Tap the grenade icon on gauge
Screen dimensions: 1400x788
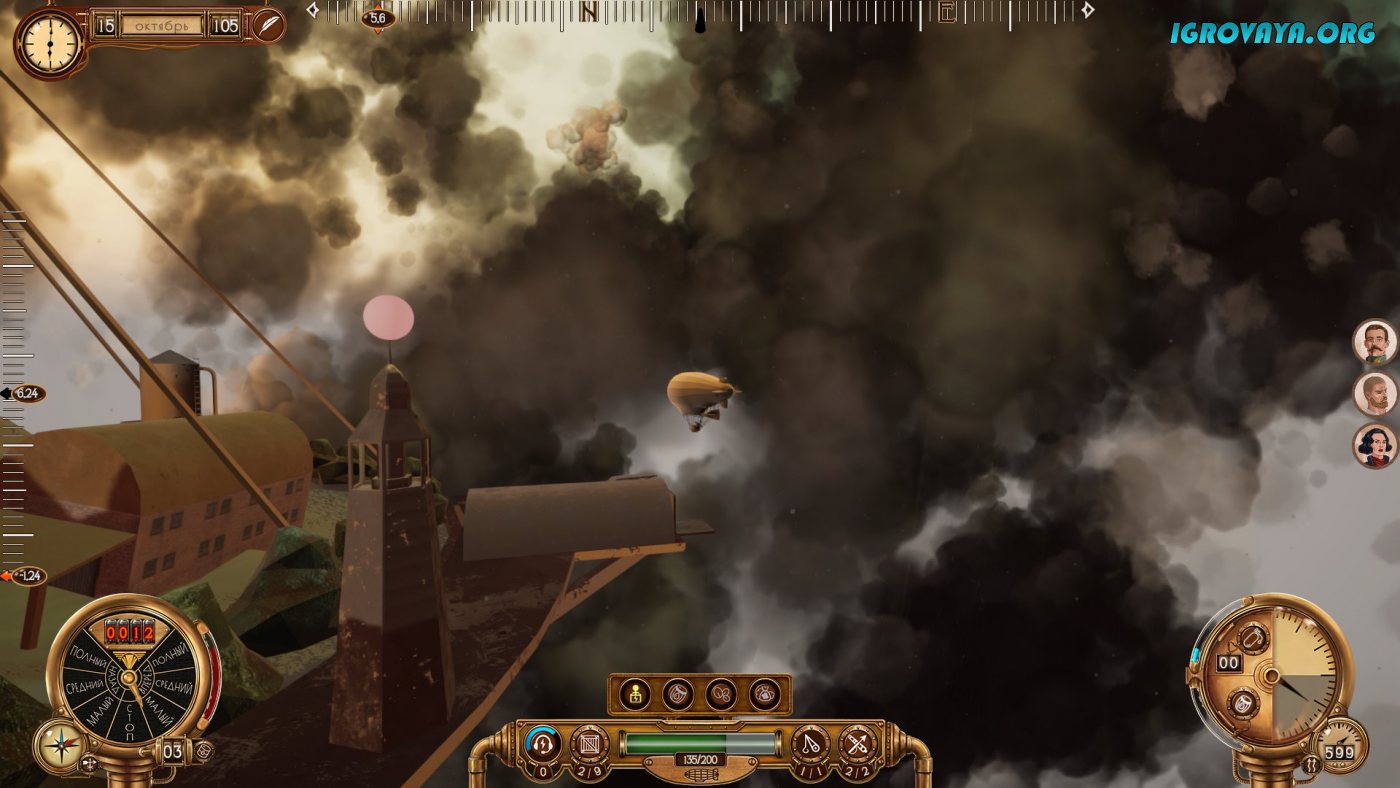point(1252,638)
